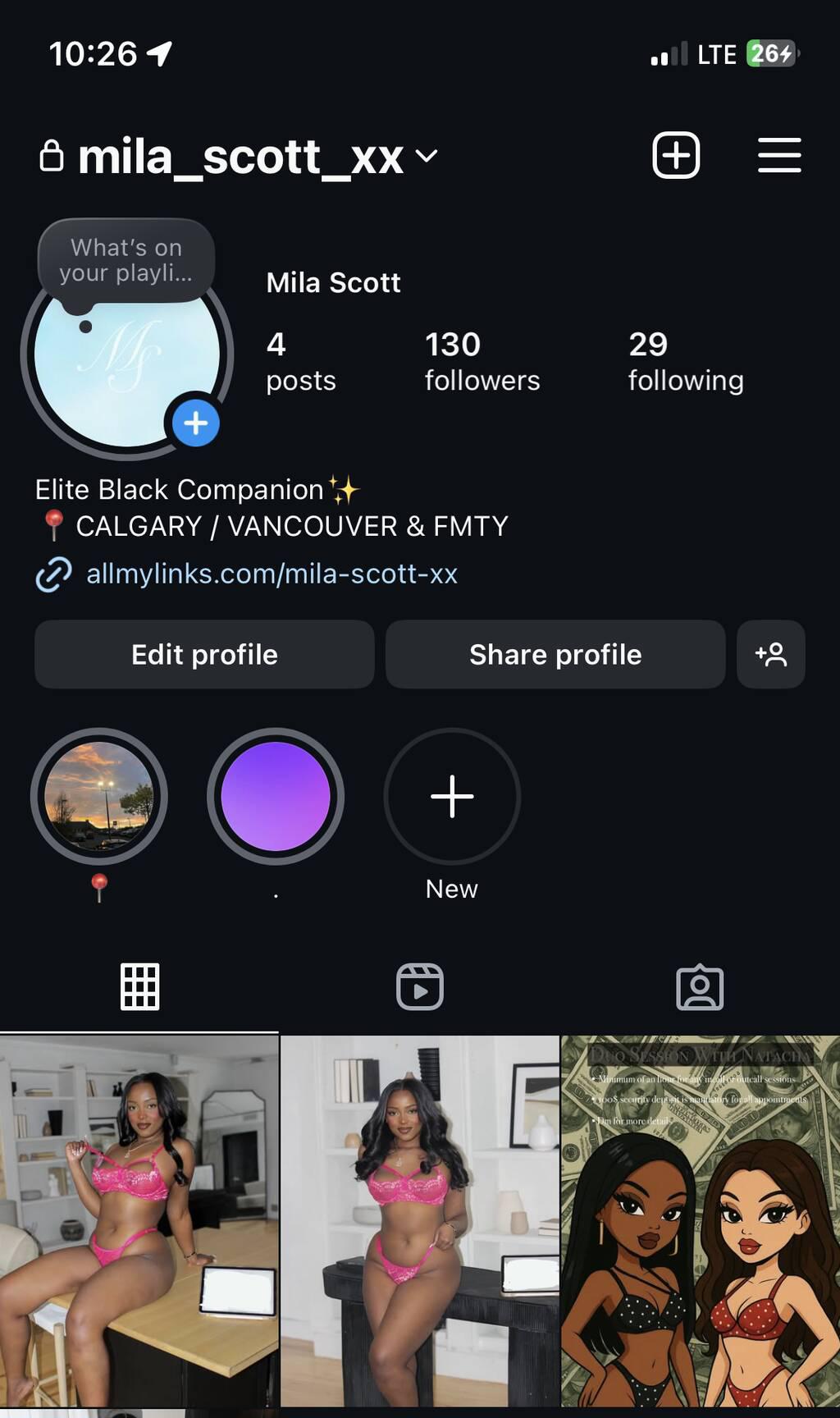
Task: Add a story with the blue plus
Action: [x=195, y=423]
